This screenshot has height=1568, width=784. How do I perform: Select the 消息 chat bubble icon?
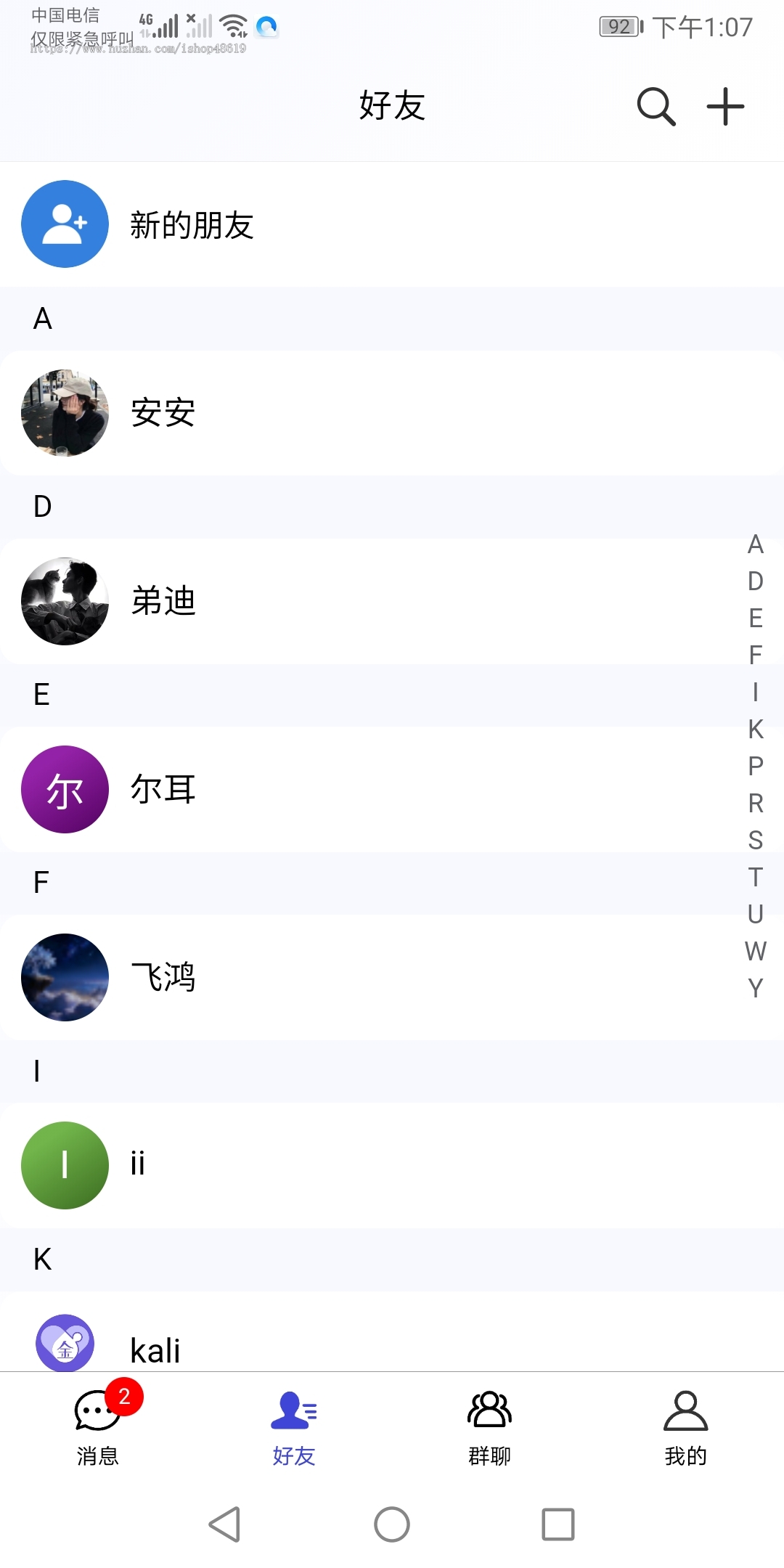tap(97, 1408)
